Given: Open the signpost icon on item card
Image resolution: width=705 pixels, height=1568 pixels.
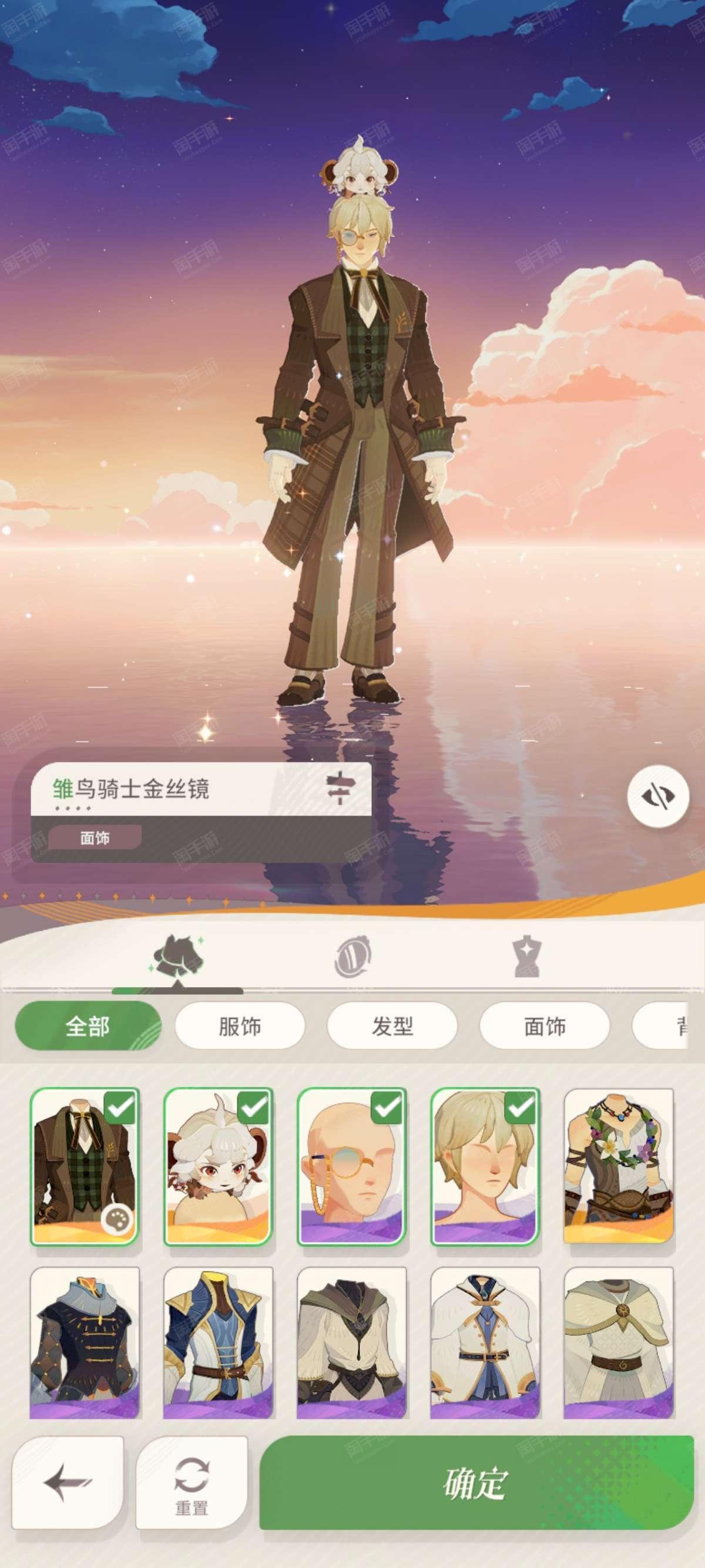Looking at the screenshot, I should click(340, 789).
